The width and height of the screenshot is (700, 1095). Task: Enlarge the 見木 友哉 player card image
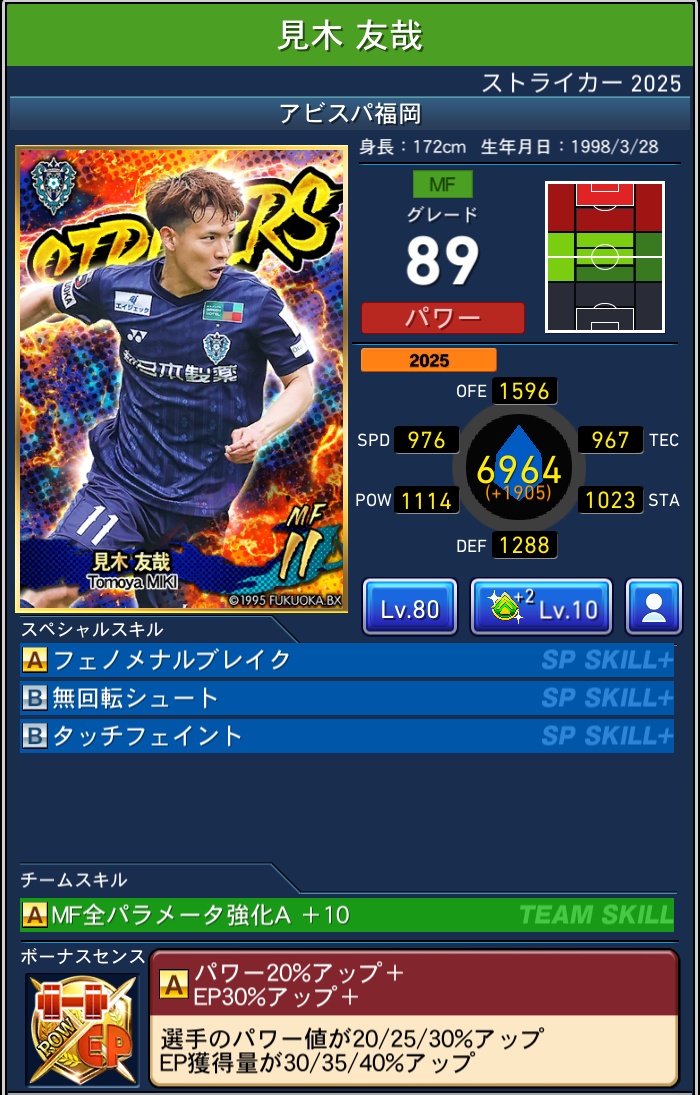[182, 379]
